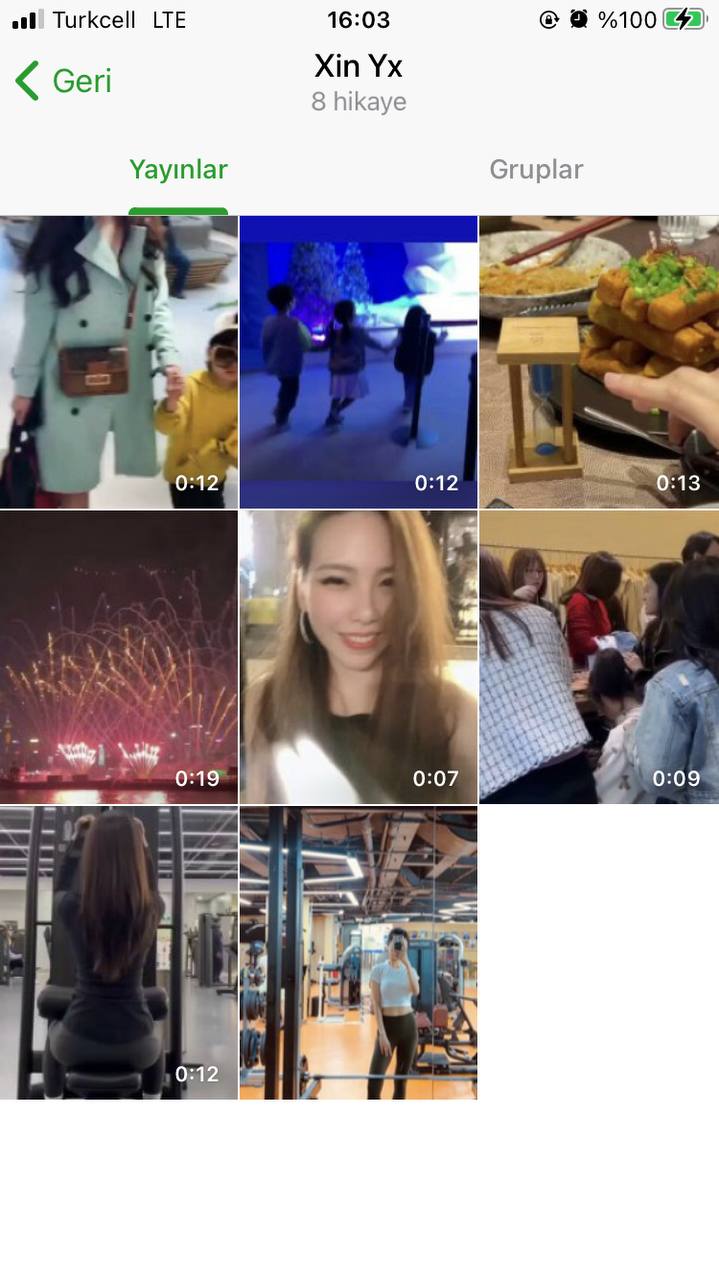Play the children at the aquarium story
This screenshot has height=1280, width=719.
(358, 362)
